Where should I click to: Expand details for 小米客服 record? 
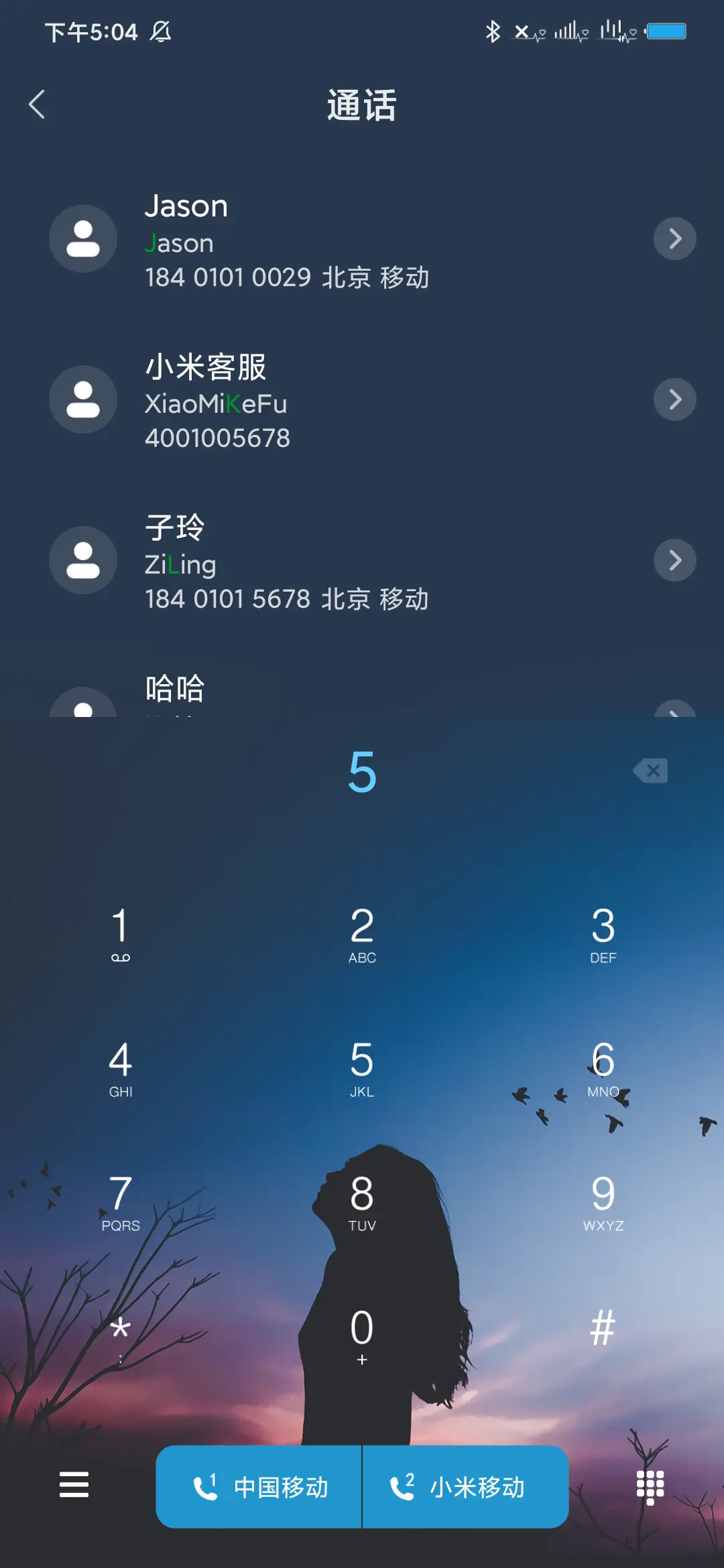coord(674,399)
